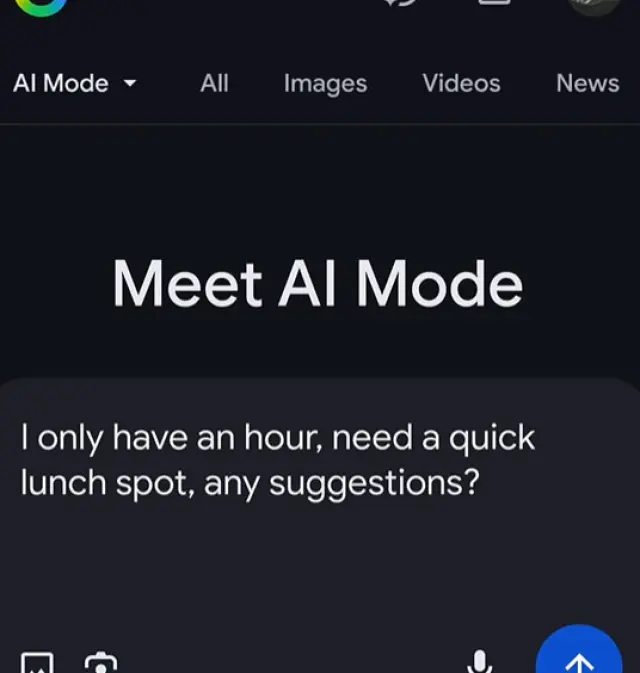Viewport: 640px width, 673px height.
Task: Start voice input with the microphone
Action: pyautogui.click(x=480, y=662)
